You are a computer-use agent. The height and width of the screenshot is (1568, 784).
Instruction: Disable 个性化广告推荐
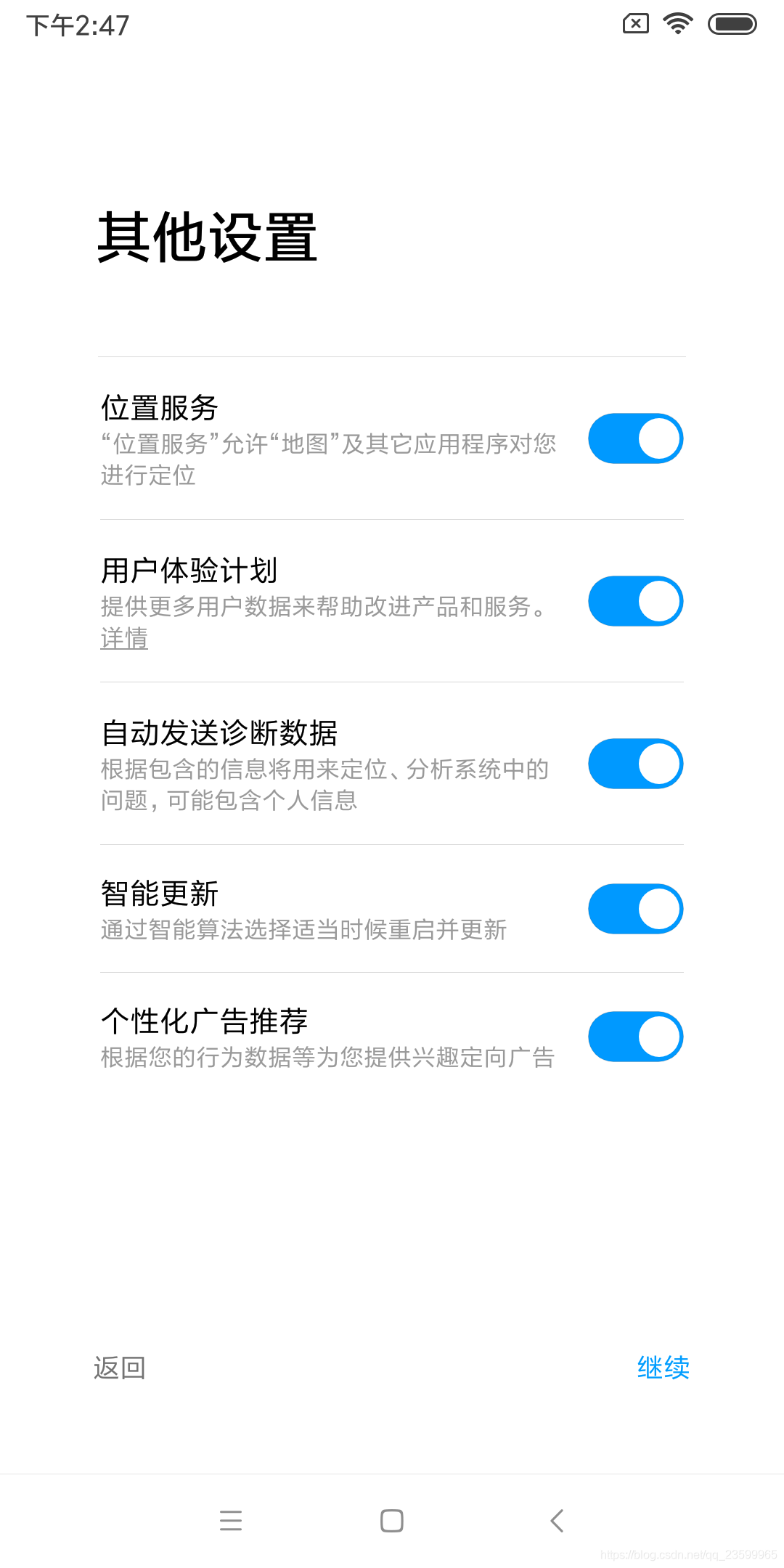click(635, 1037)
